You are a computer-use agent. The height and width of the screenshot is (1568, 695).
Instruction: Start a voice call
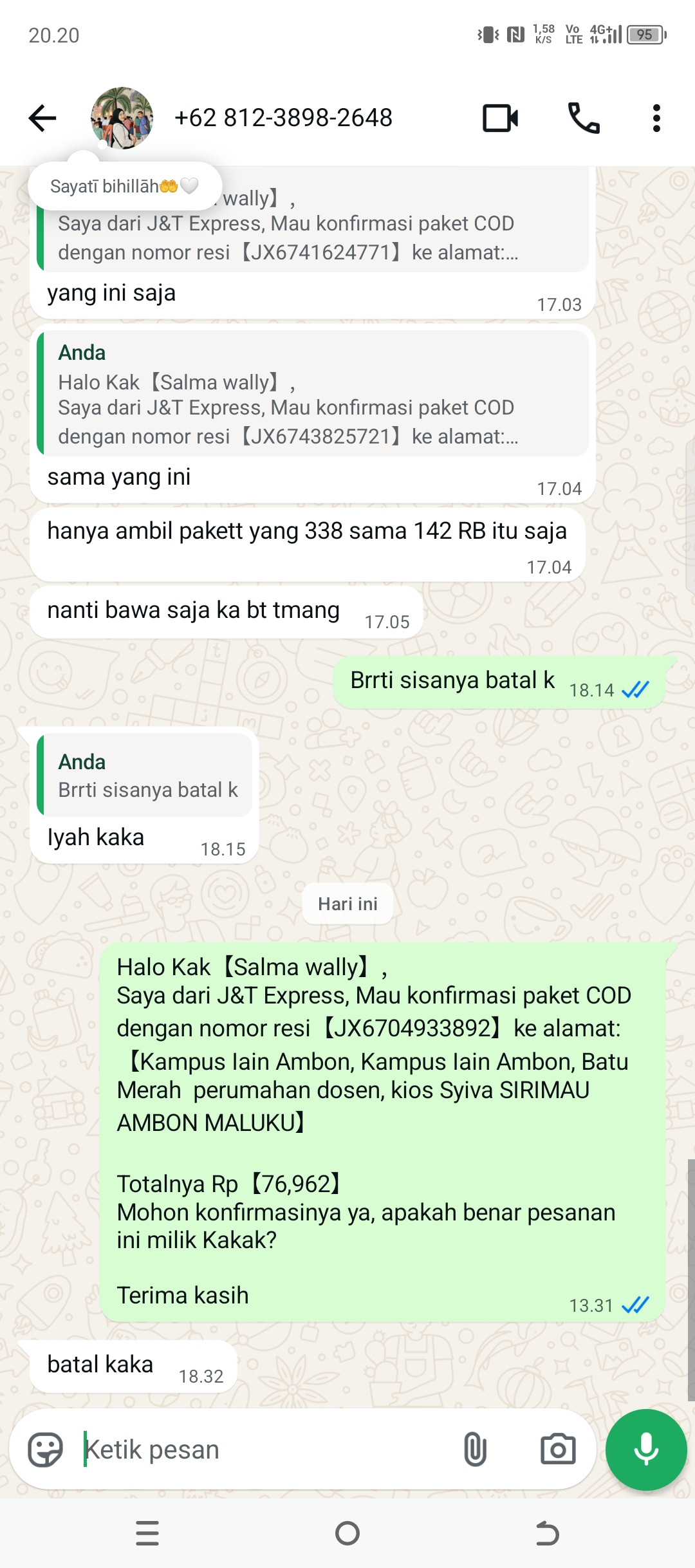(584, 118)
